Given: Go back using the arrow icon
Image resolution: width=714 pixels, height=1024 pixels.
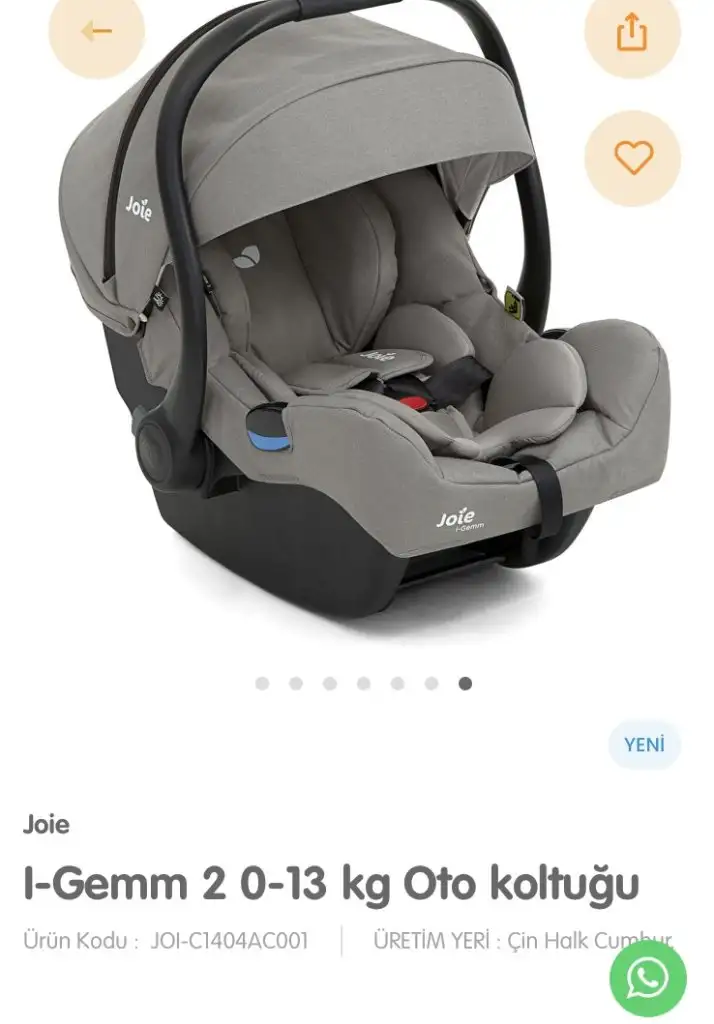Looking at the screenshot, I should pos(97,31).
